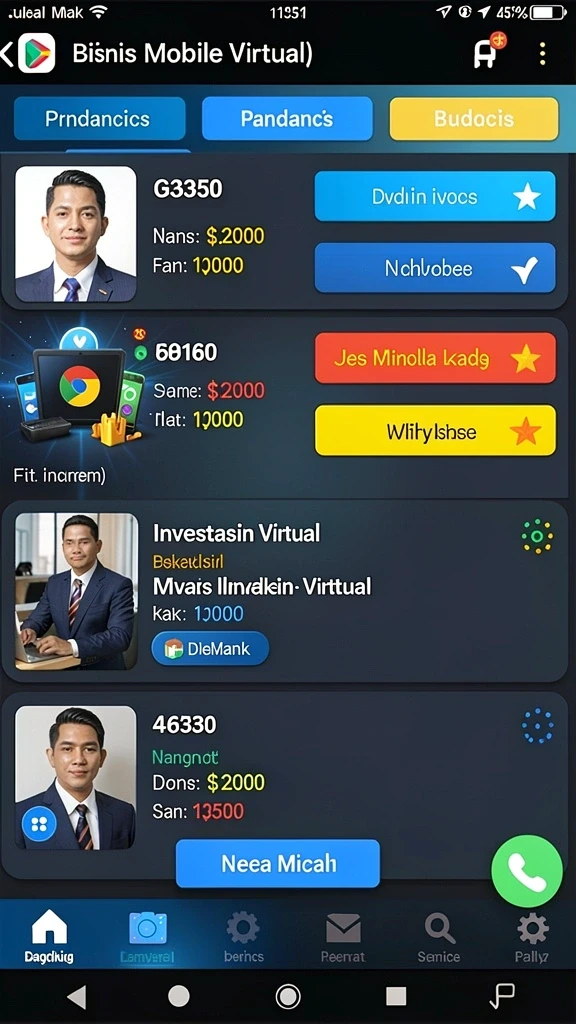
Task: Tap the yellow Wlitylshse button
Action: pyautogui.click(x=435, y=430)
